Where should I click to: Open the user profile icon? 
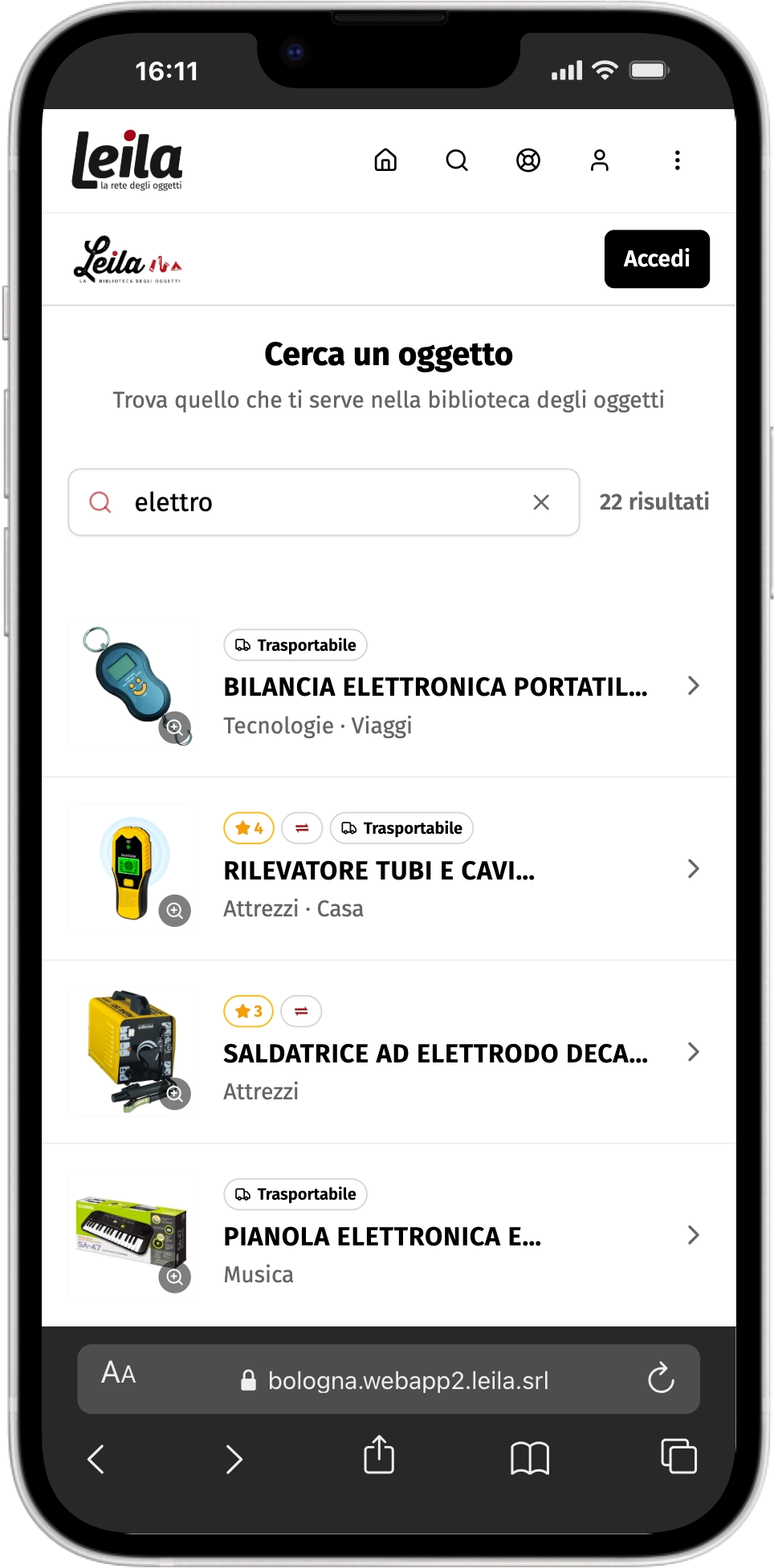click(599, 160)
